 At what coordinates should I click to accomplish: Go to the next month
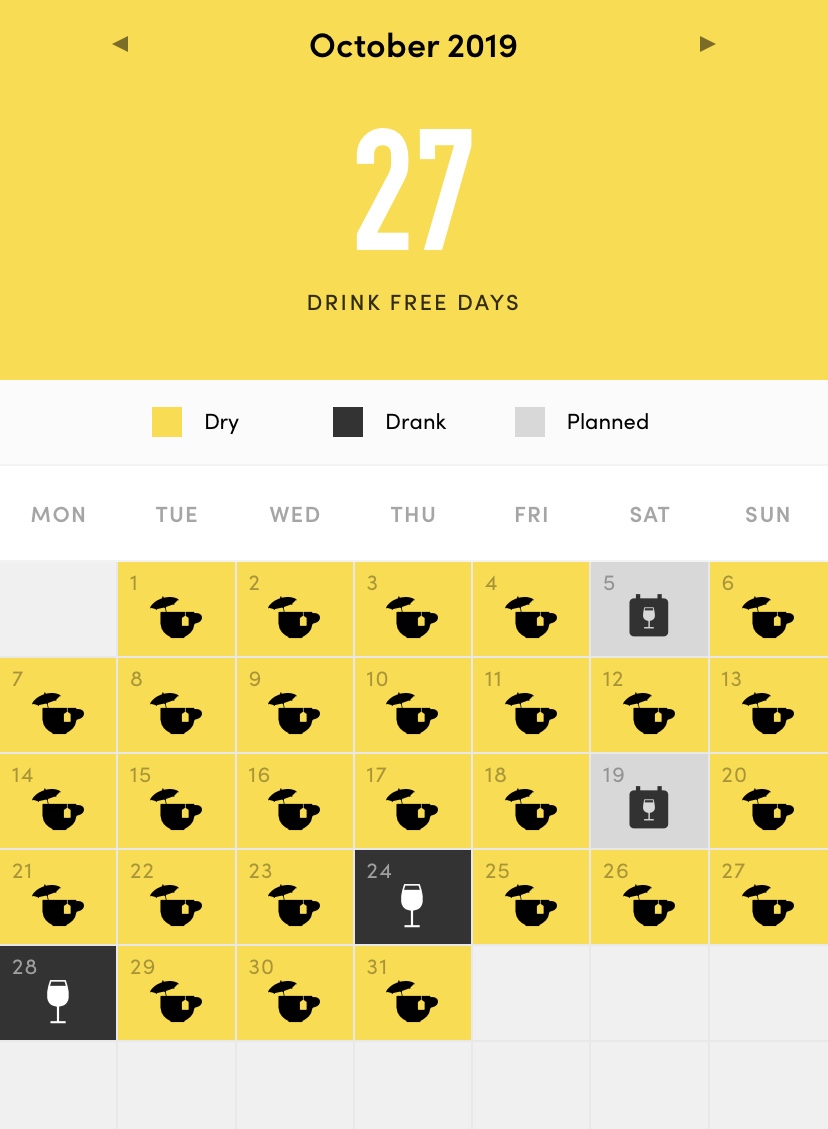tap(707, 44)
